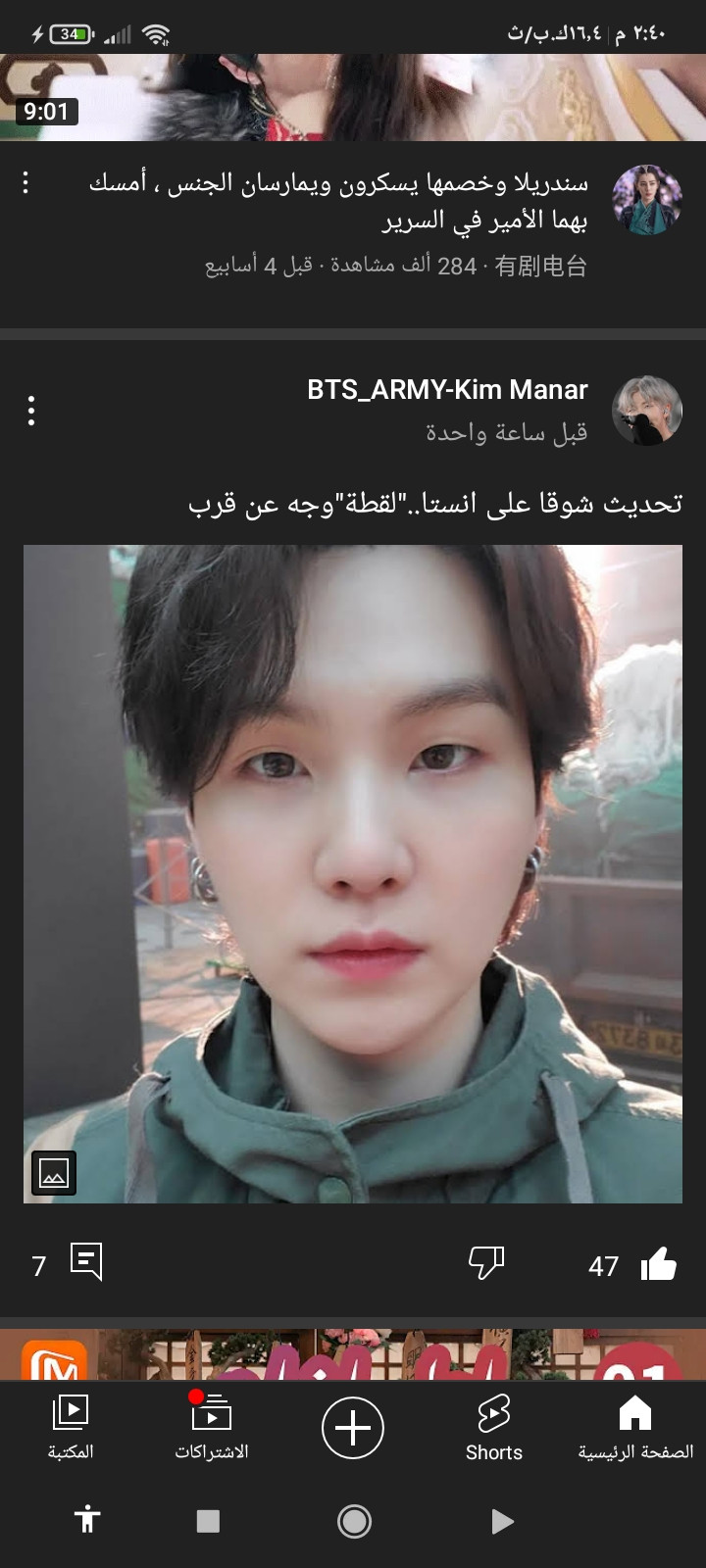
Task: Open BTS_ARMY-Kim Manar channel avatar
Action: tap(646, 411)
